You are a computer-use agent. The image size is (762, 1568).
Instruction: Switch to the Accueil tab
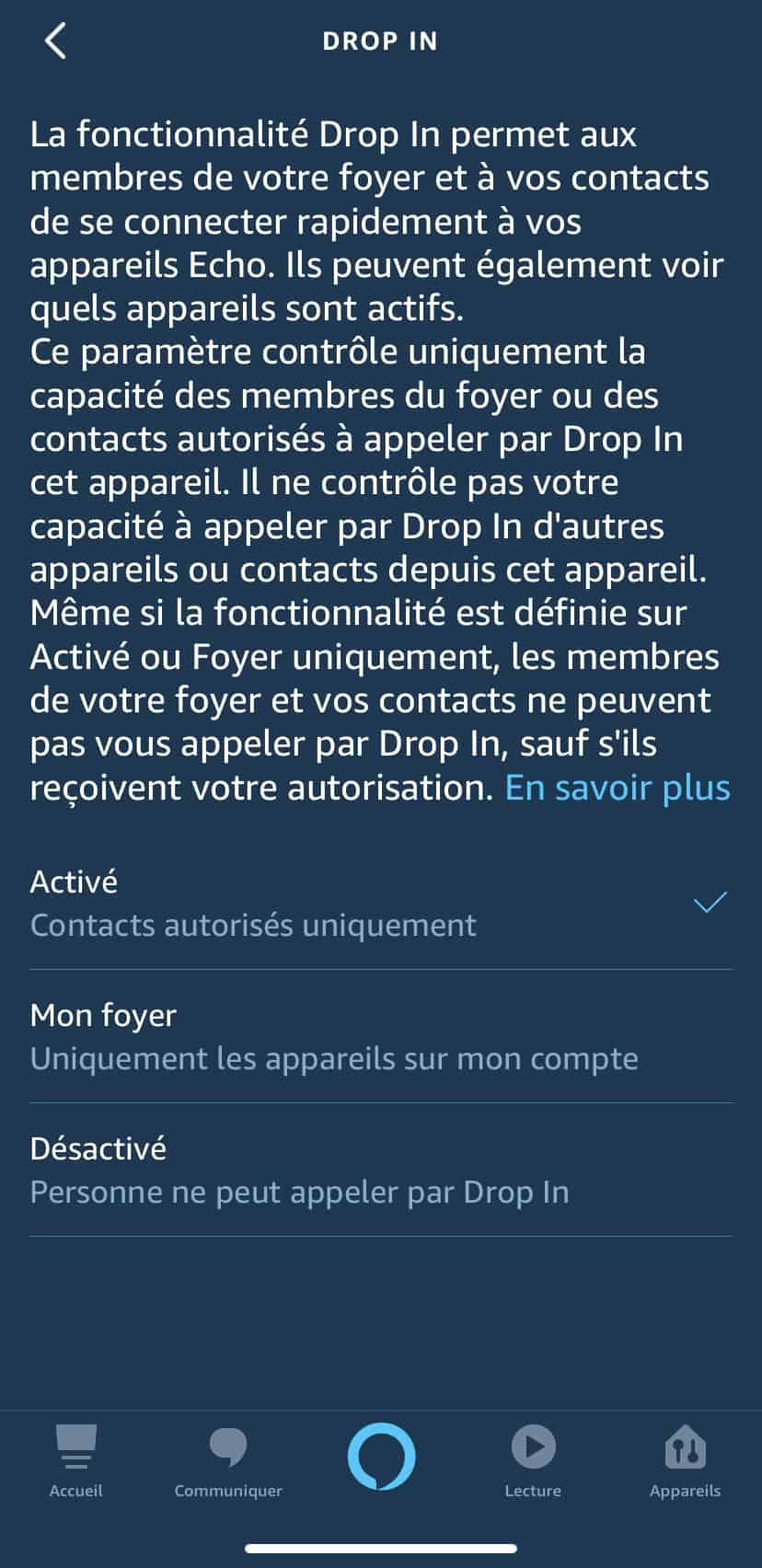[75, 1461]
